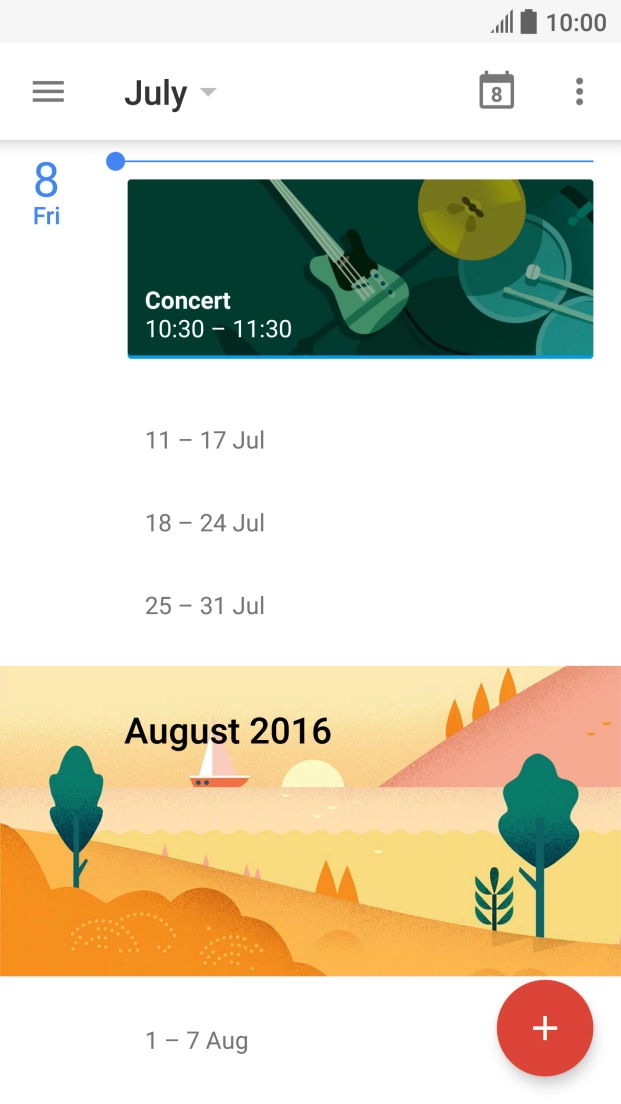
Task: Tap the Friday 8 date label
Action: tap(47, 193)
